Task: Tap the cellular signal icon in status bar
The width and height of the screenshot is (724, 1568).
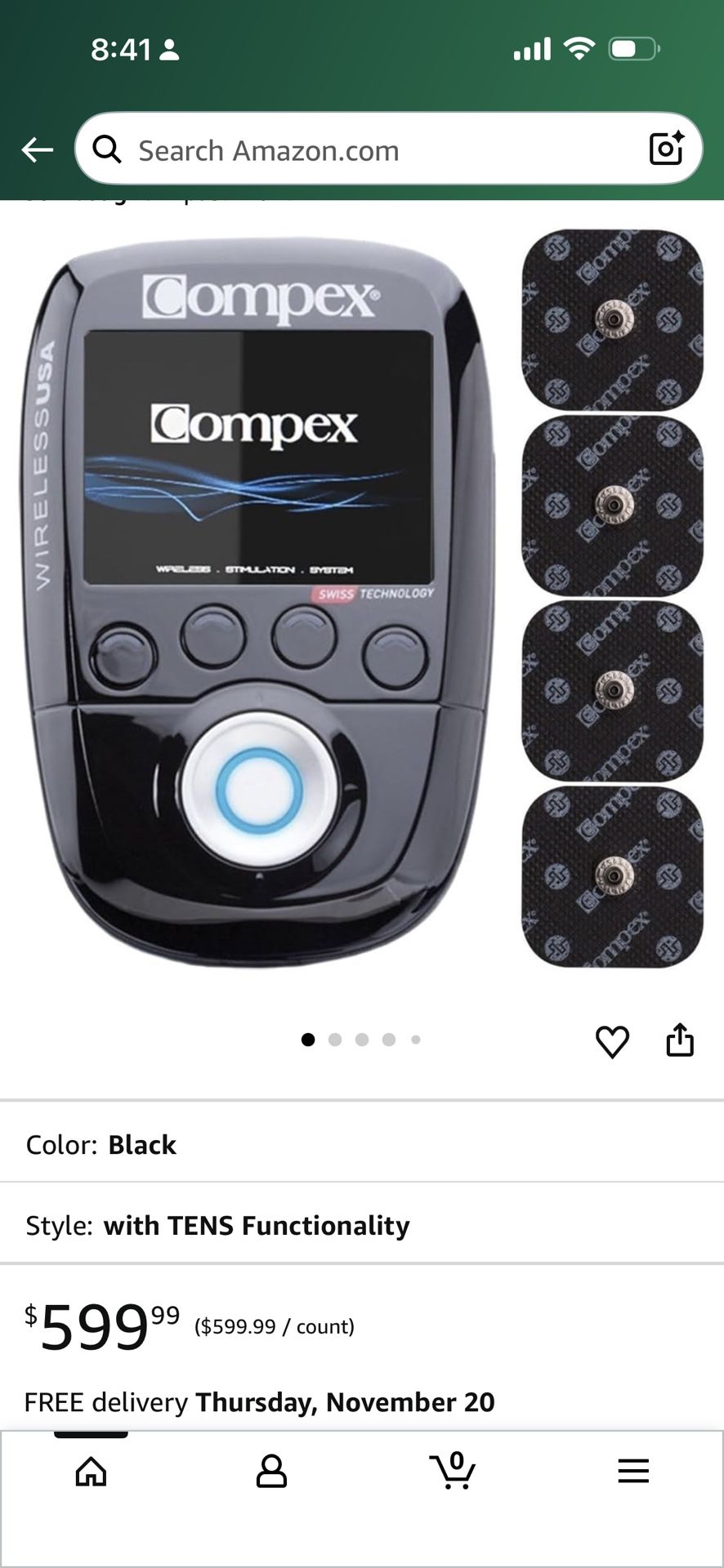Action: pos(534,50)
